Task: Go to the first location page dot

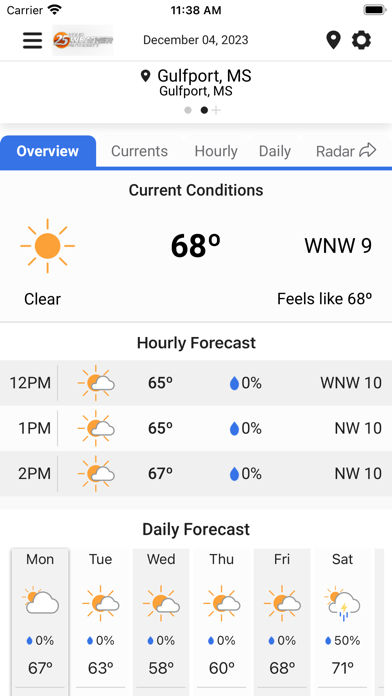Action: pos(188,111)
